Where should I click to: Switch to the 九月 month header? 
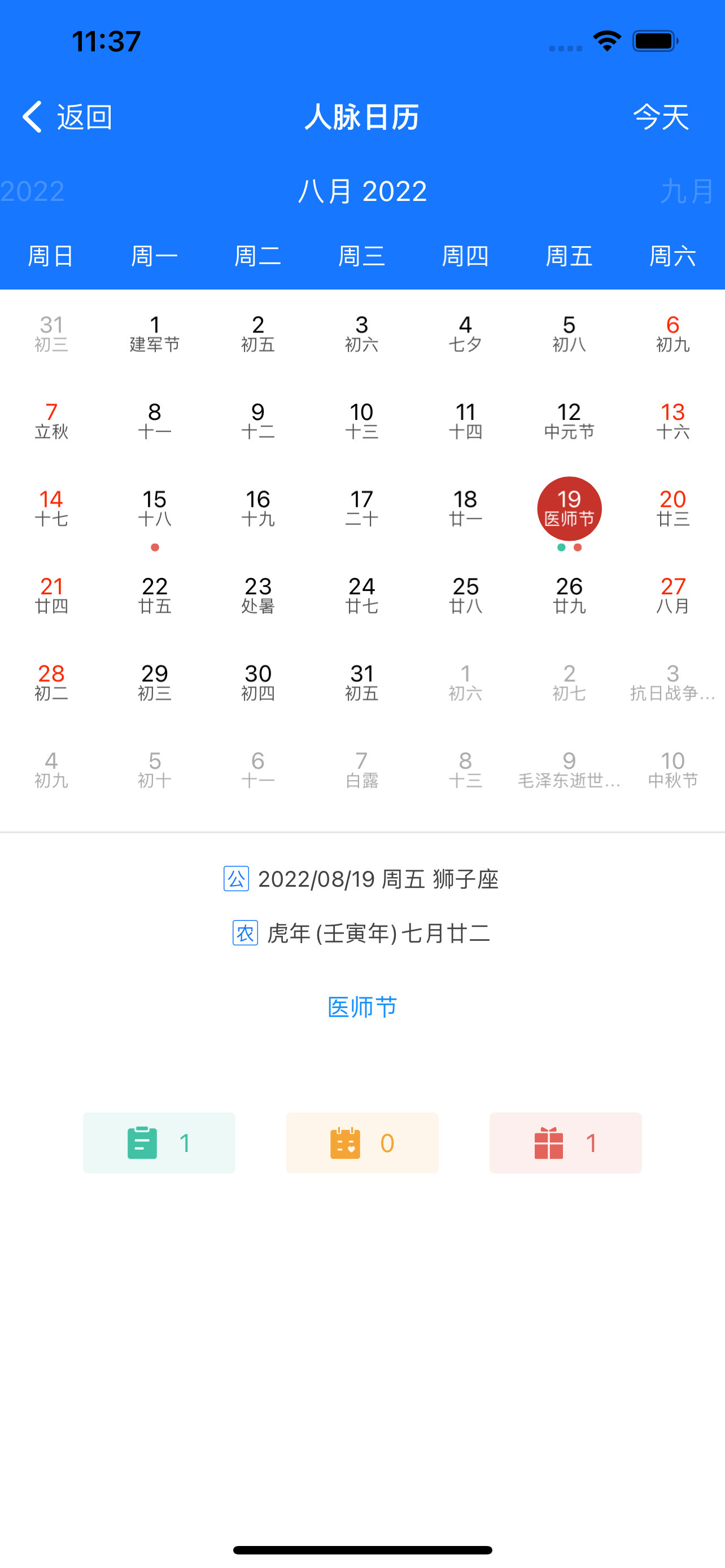point(687,191)
